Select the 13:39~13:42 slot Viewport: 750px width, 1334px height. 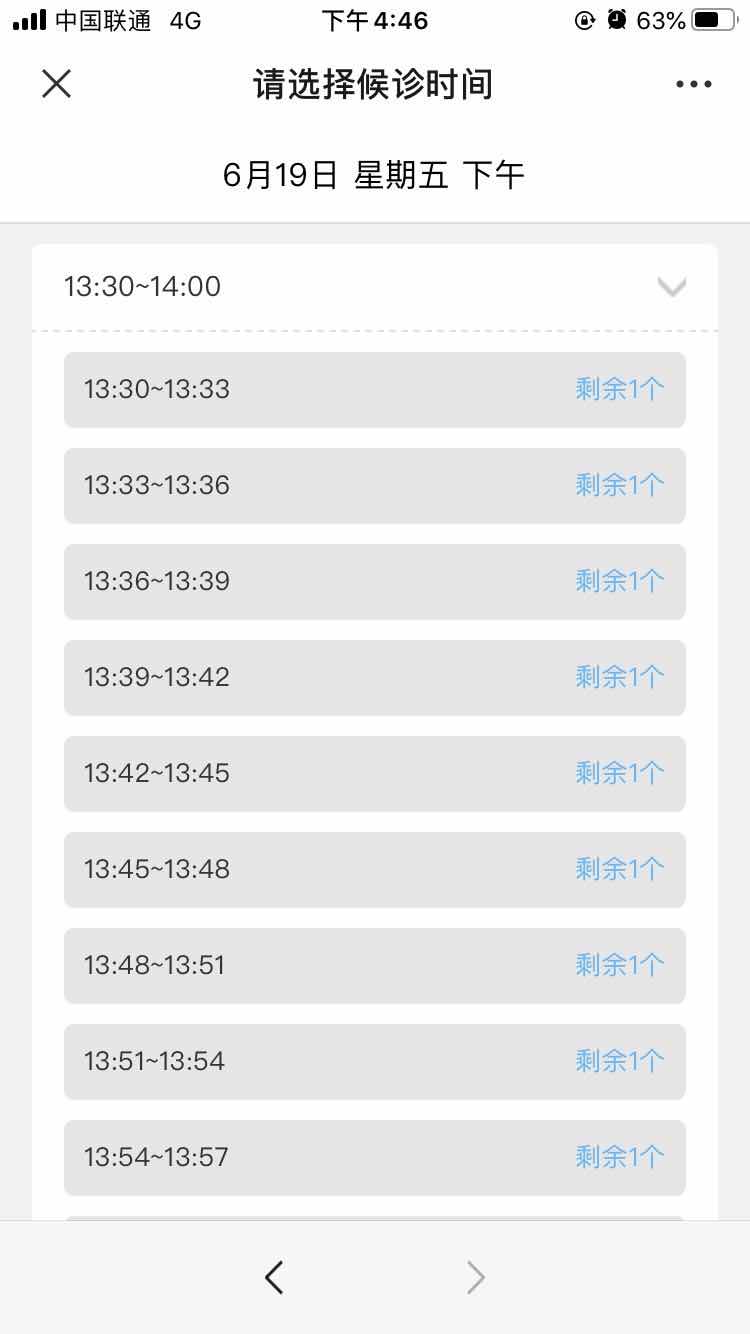click(x=375, y=677)
